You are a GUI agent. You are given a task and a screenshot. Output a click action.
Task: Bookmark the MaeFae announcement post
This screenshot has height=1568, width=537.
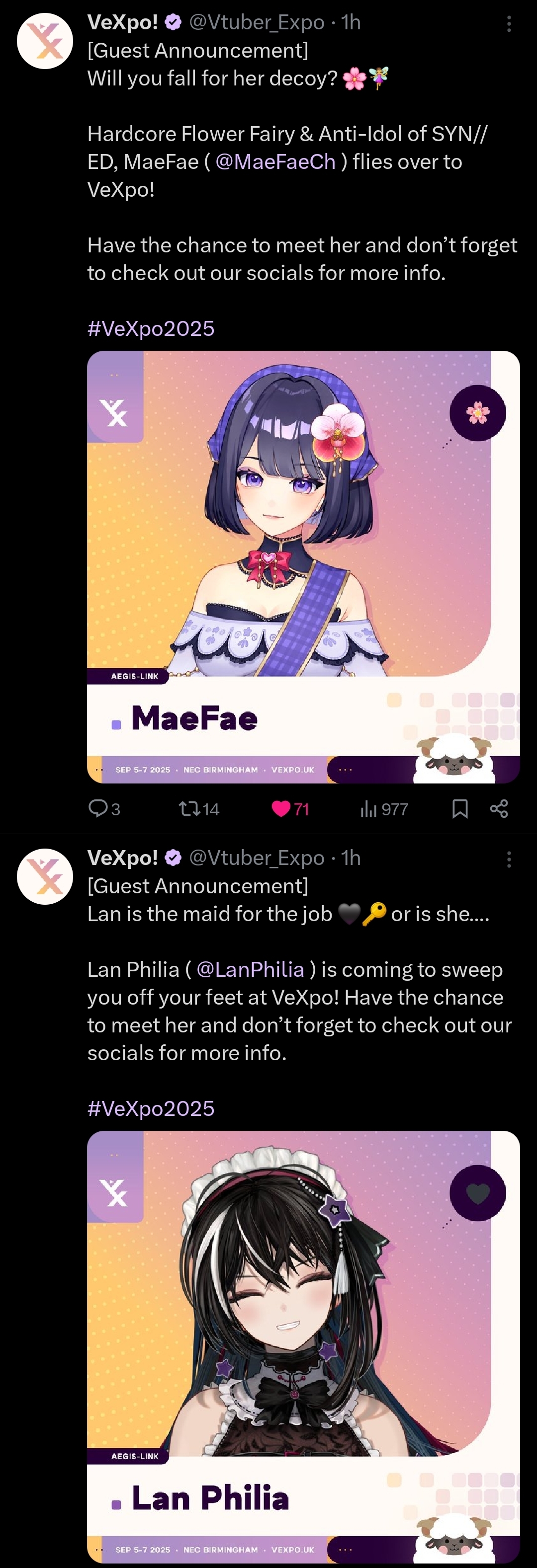460,808
